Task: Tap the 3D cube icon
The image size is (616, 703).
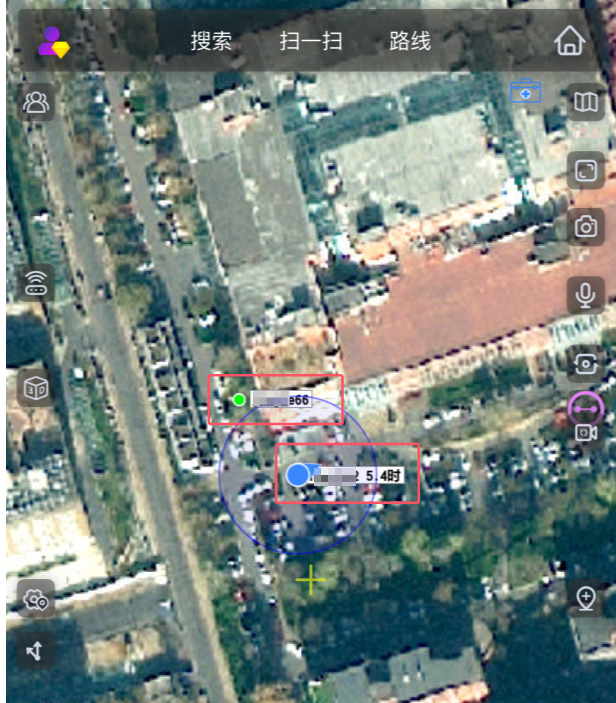Action: pos(36,387)
